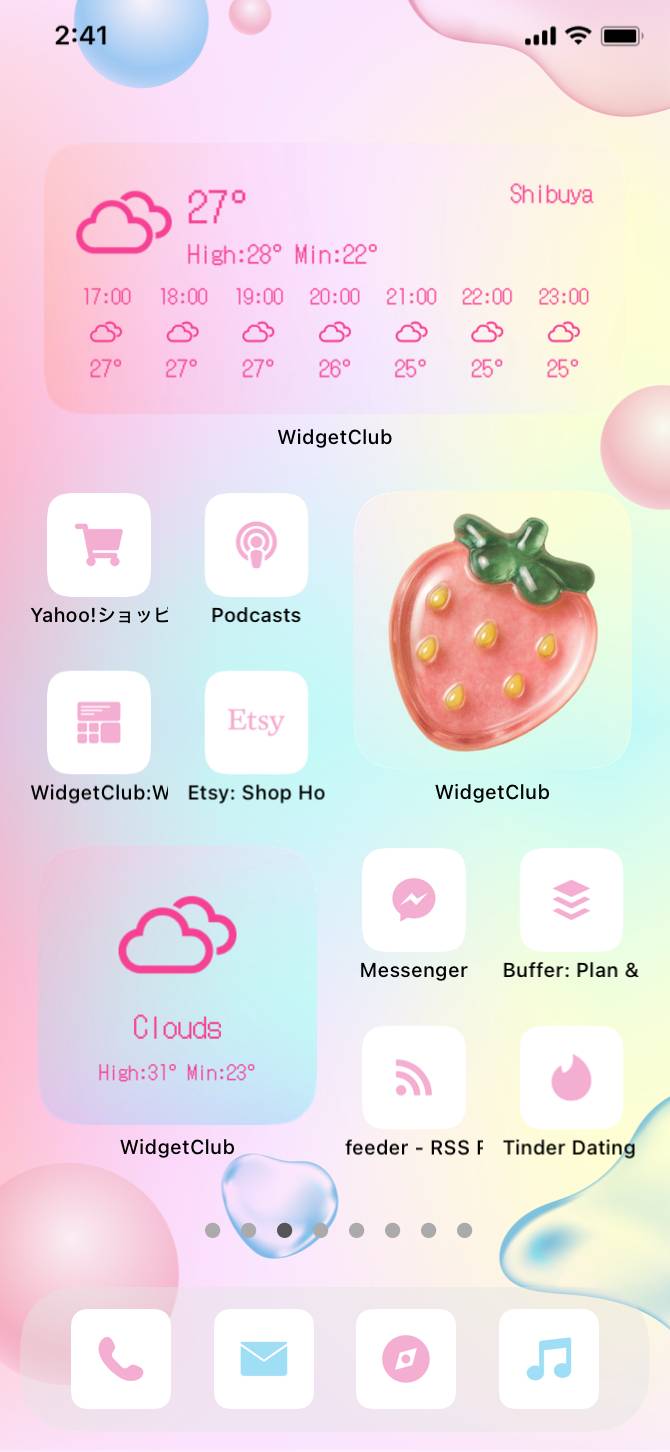
Task: Open the WidgetClub app icon
Action: coord(99,722)
